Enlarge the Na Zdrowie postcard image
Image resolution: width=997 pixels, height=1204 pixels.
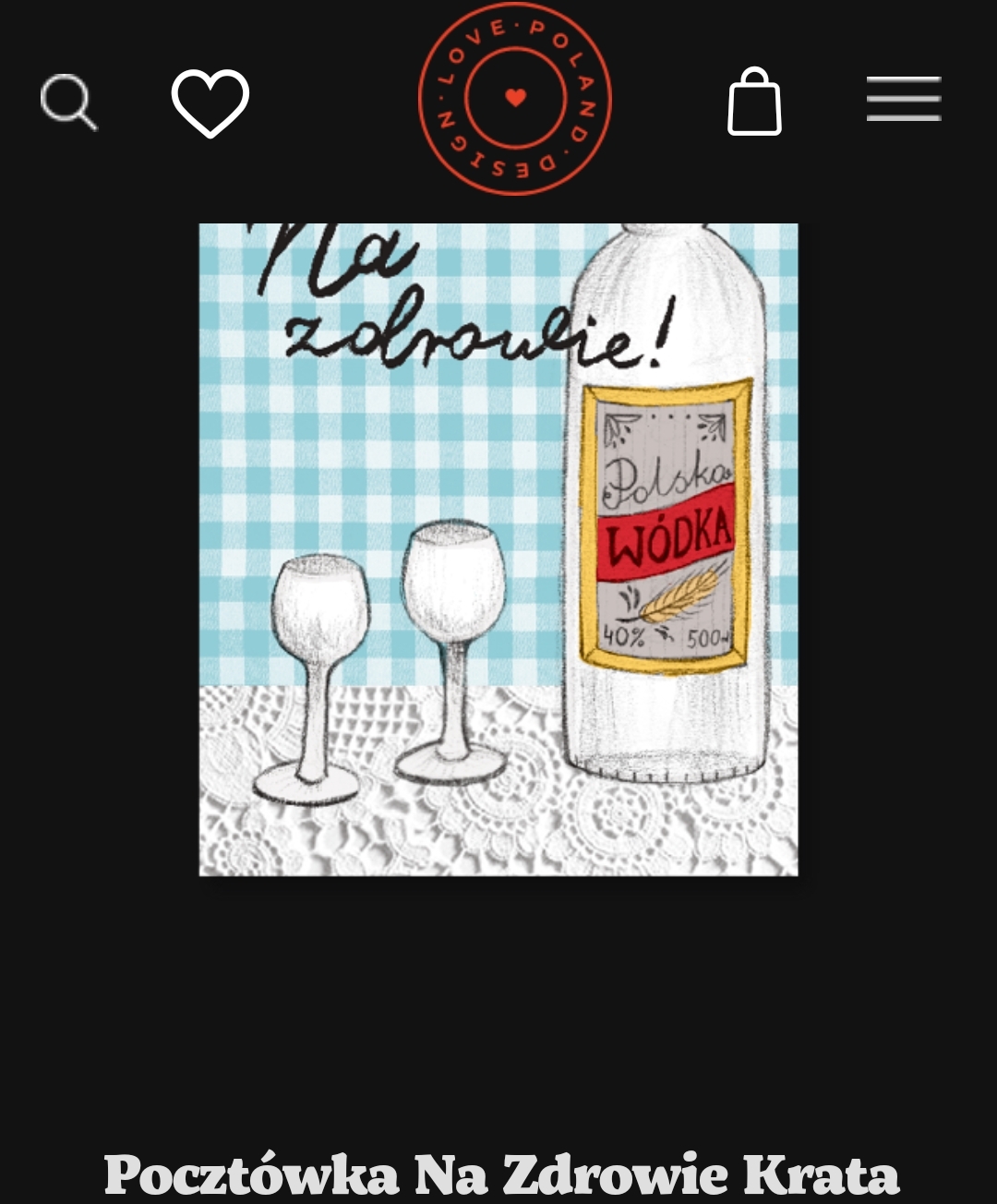498,549
